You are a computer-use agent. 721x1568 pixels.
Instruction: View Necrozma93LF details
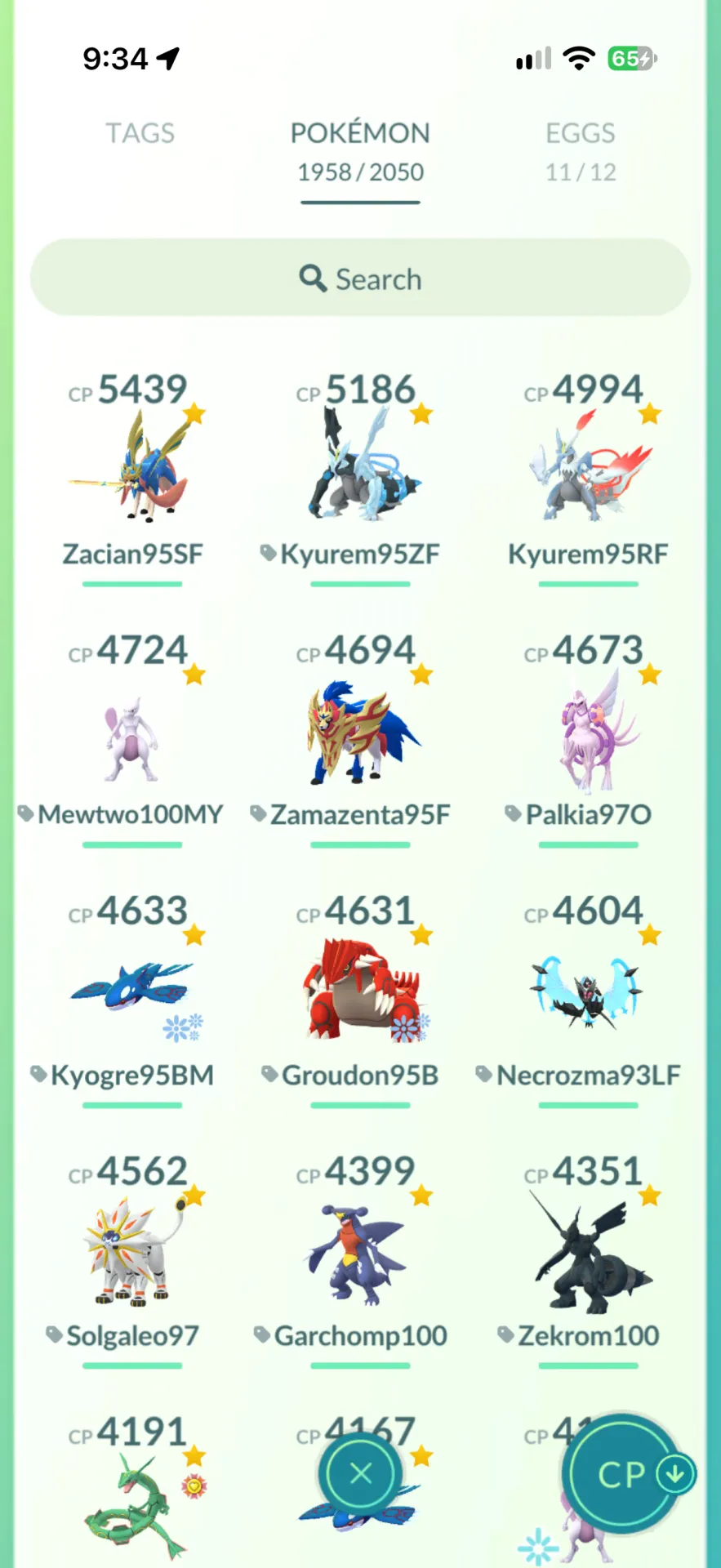coord(588,1000)
